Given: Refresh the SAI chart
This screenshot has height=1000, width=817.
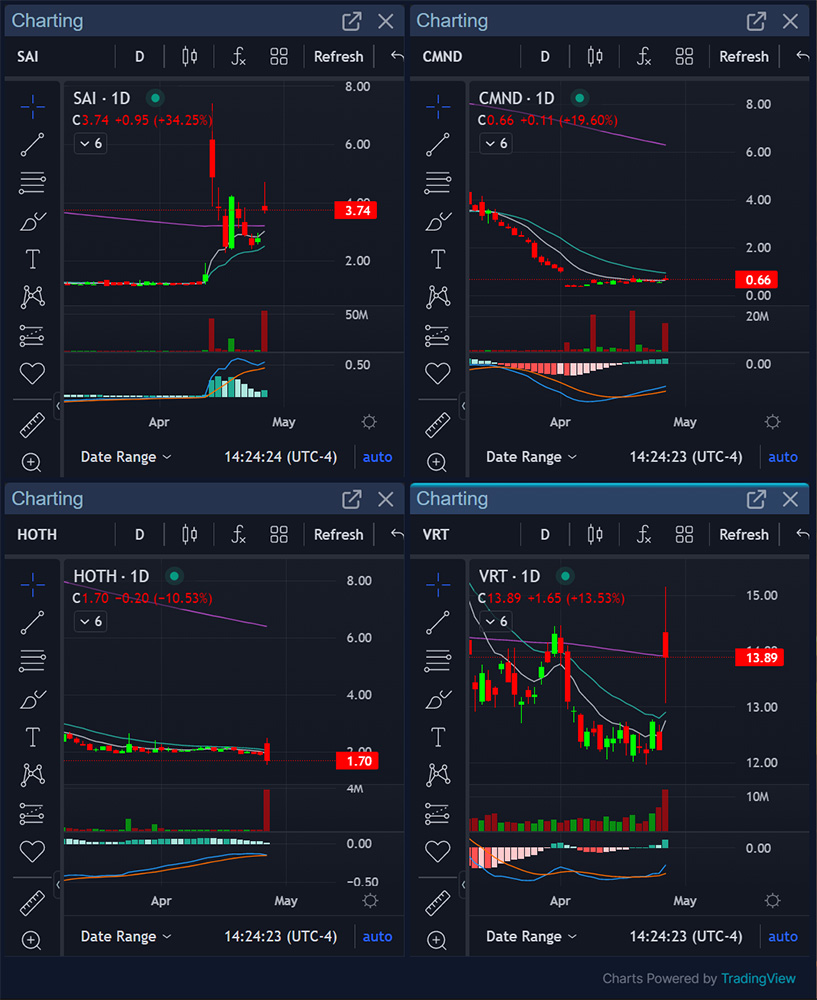Looking at the screenshot, I should tap(338, 57).
